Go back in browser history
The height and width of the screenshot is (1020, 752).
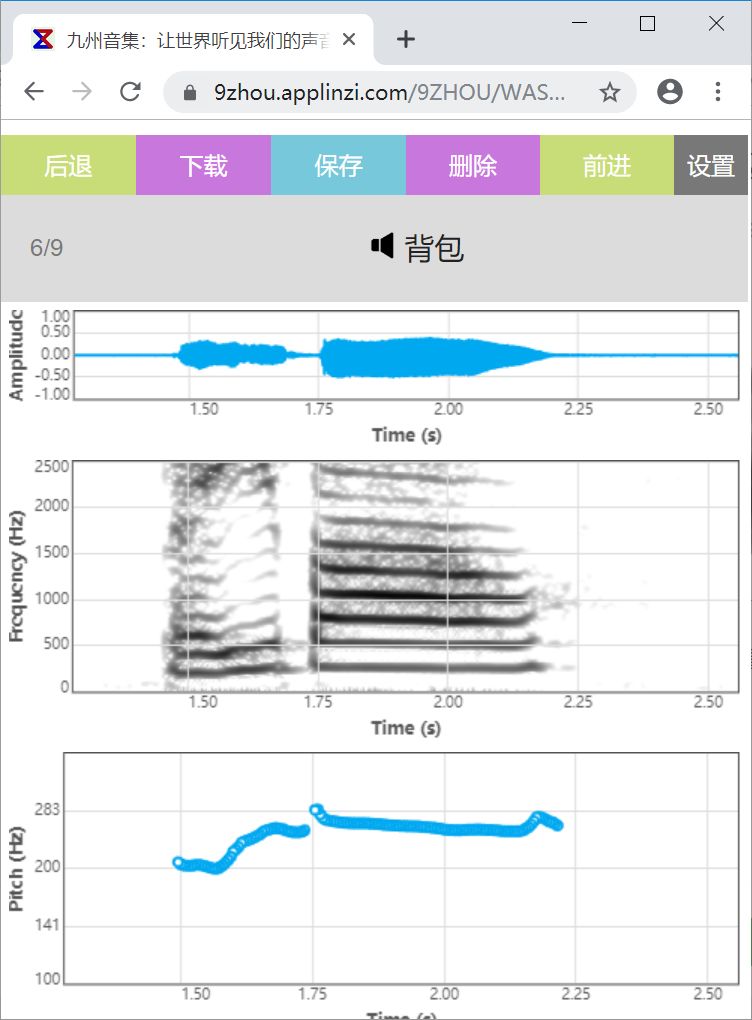coord(34,93)
